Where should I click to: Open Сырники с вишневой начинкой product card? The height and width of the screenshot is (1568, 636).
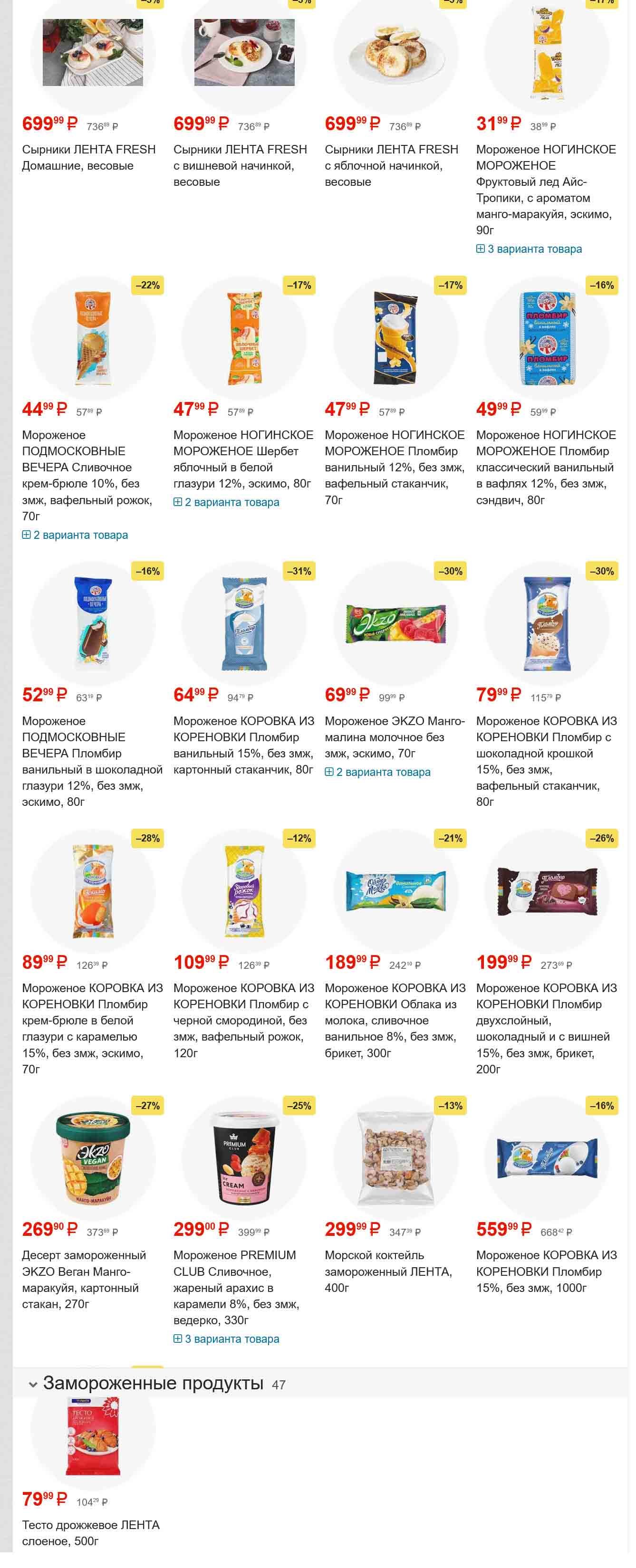(x=240, y=165)
